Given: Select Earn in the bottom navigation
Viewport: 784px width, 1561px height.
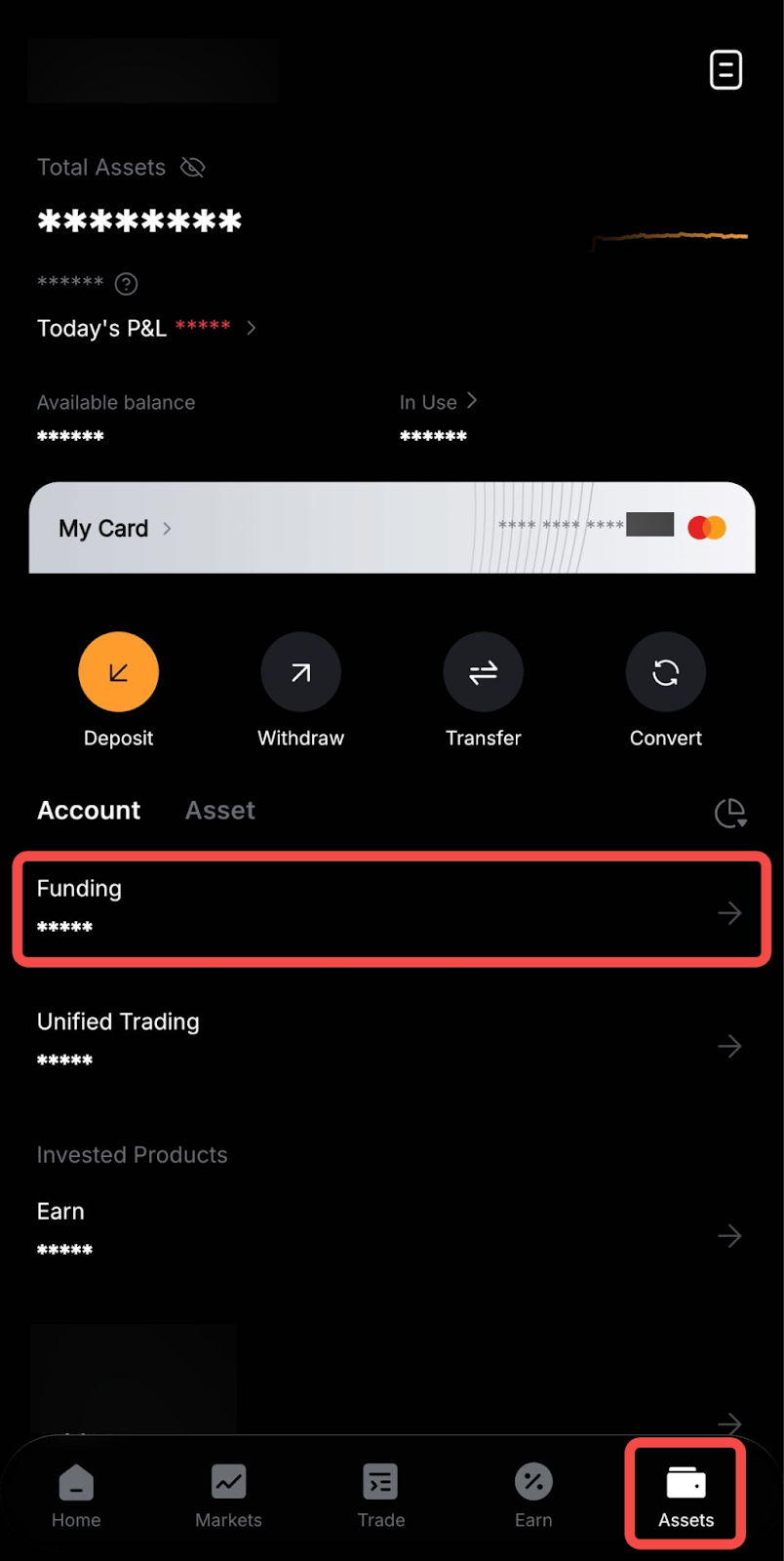Looking at the screenshot, I should click(x=533, y=1495).
